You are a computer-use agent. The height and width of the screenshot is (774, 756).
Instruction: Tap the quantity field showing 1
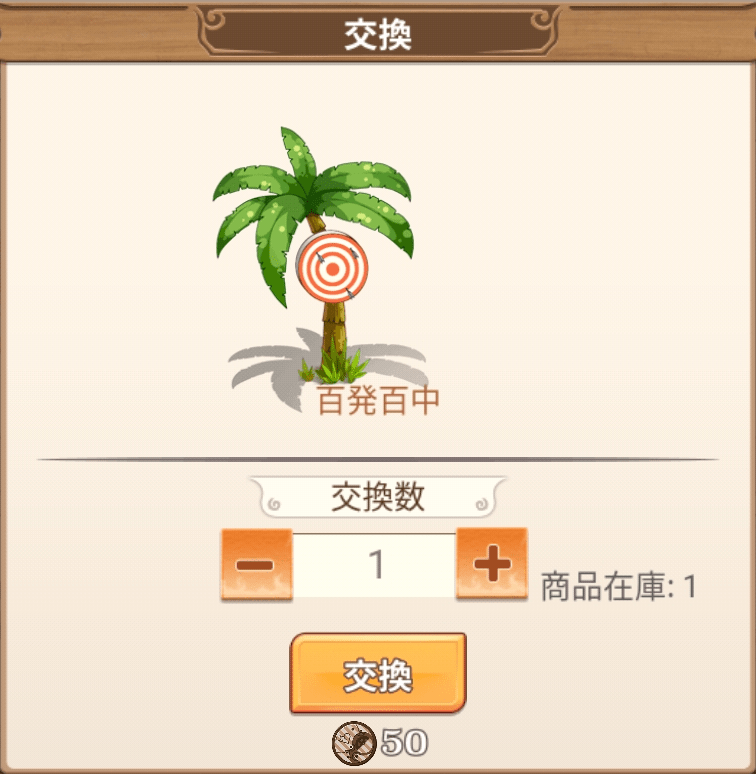click(375, 565)
